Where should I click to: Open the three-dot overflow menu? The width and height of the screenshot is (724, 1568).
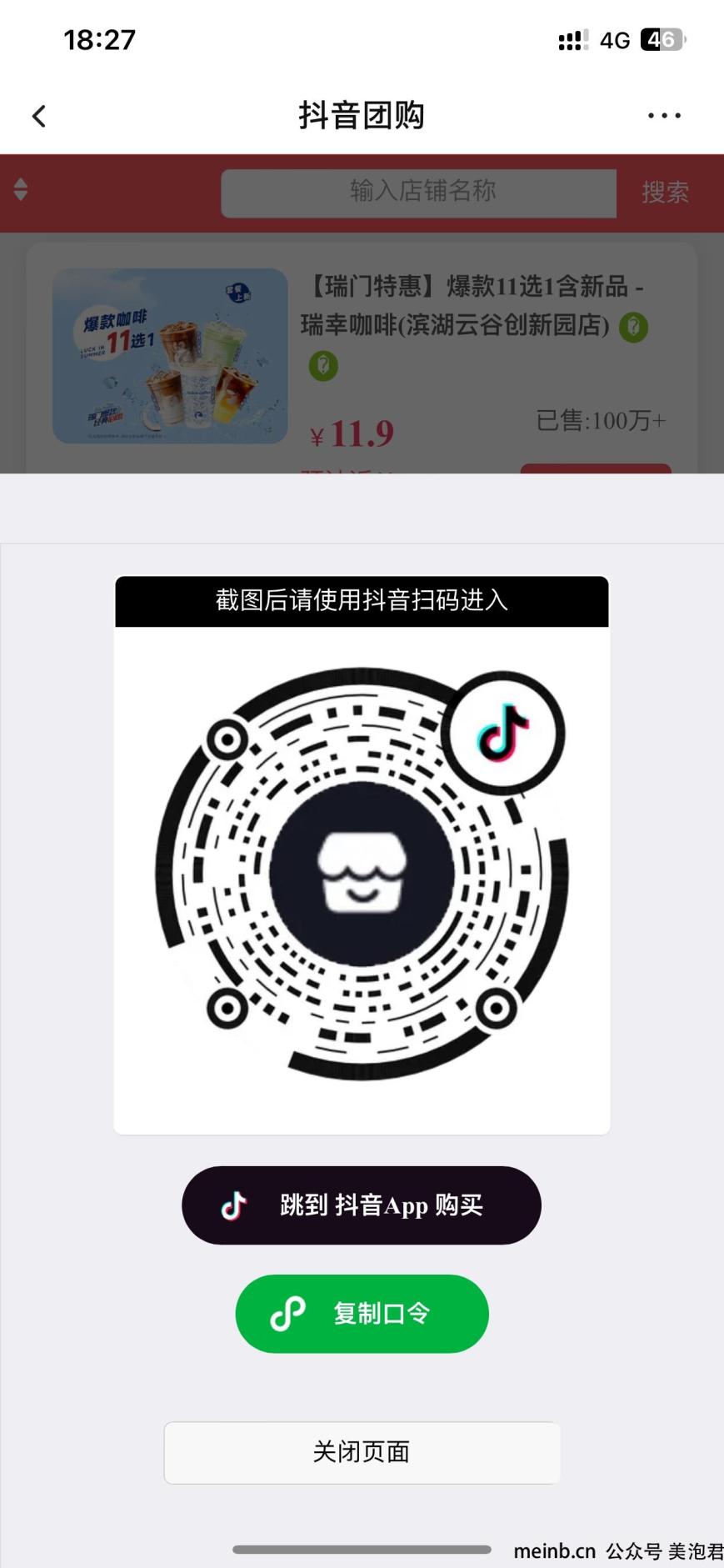(664, 116)
